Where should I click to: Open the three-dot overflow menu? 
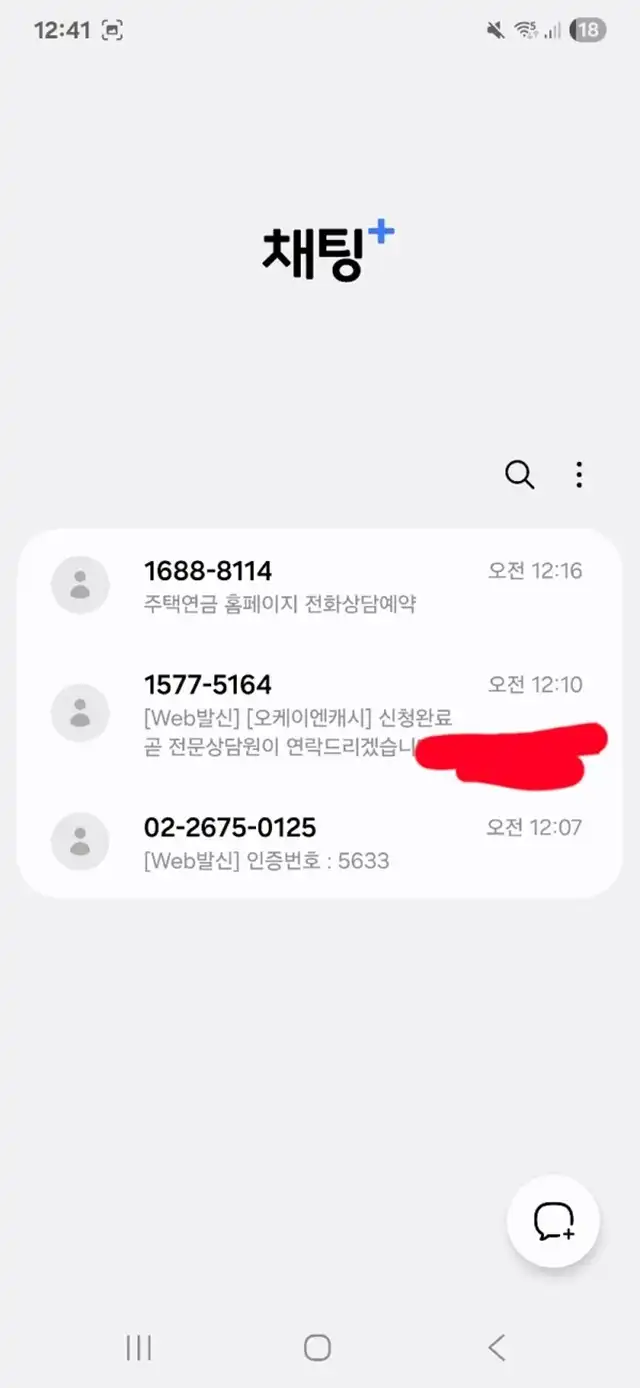click(x=579, y=474)
